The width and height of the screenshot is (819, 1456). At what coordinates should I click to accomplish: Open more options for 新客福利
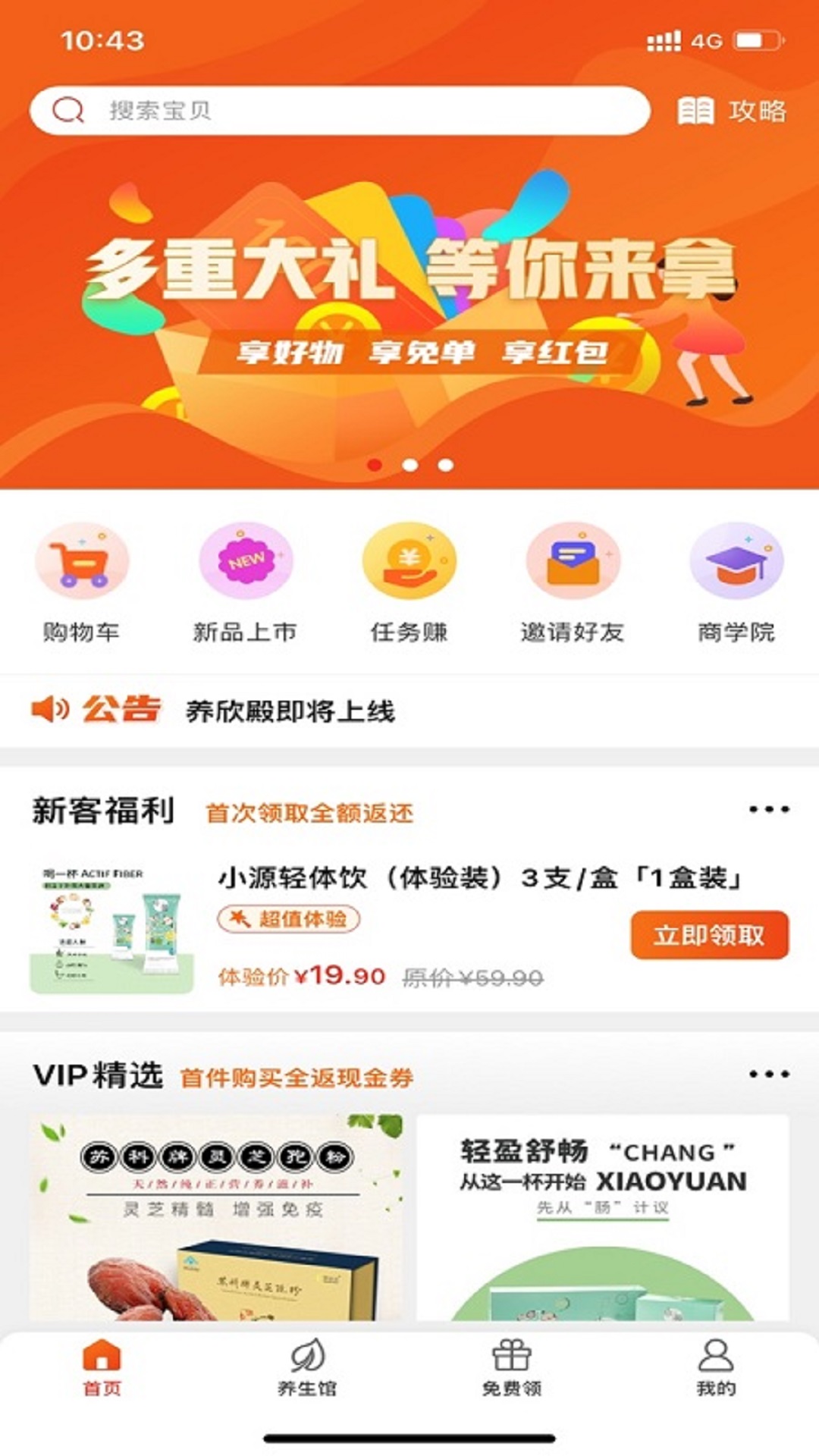(769, 810)
